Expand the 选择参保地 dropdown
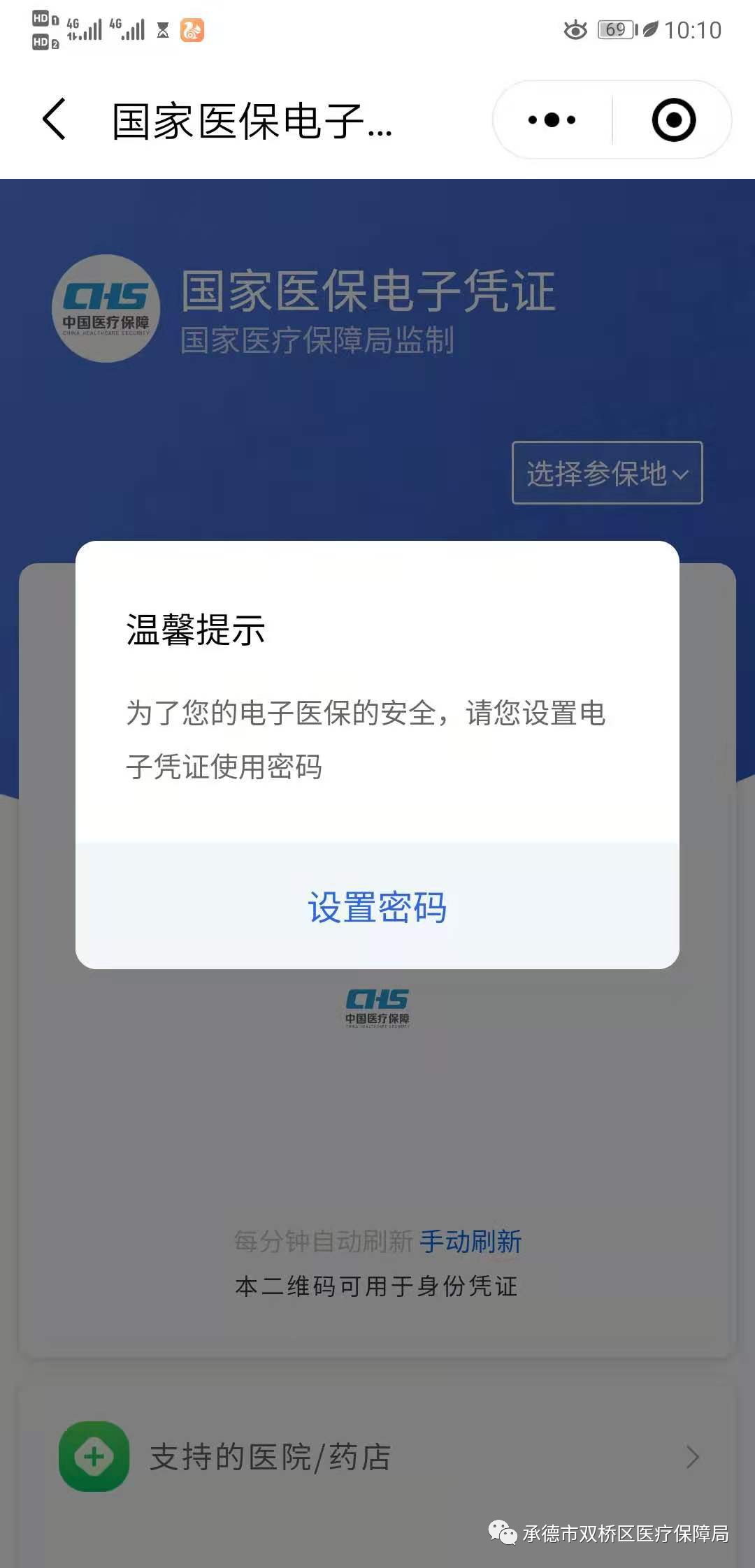755x1568 pixels. coord(607,473)
